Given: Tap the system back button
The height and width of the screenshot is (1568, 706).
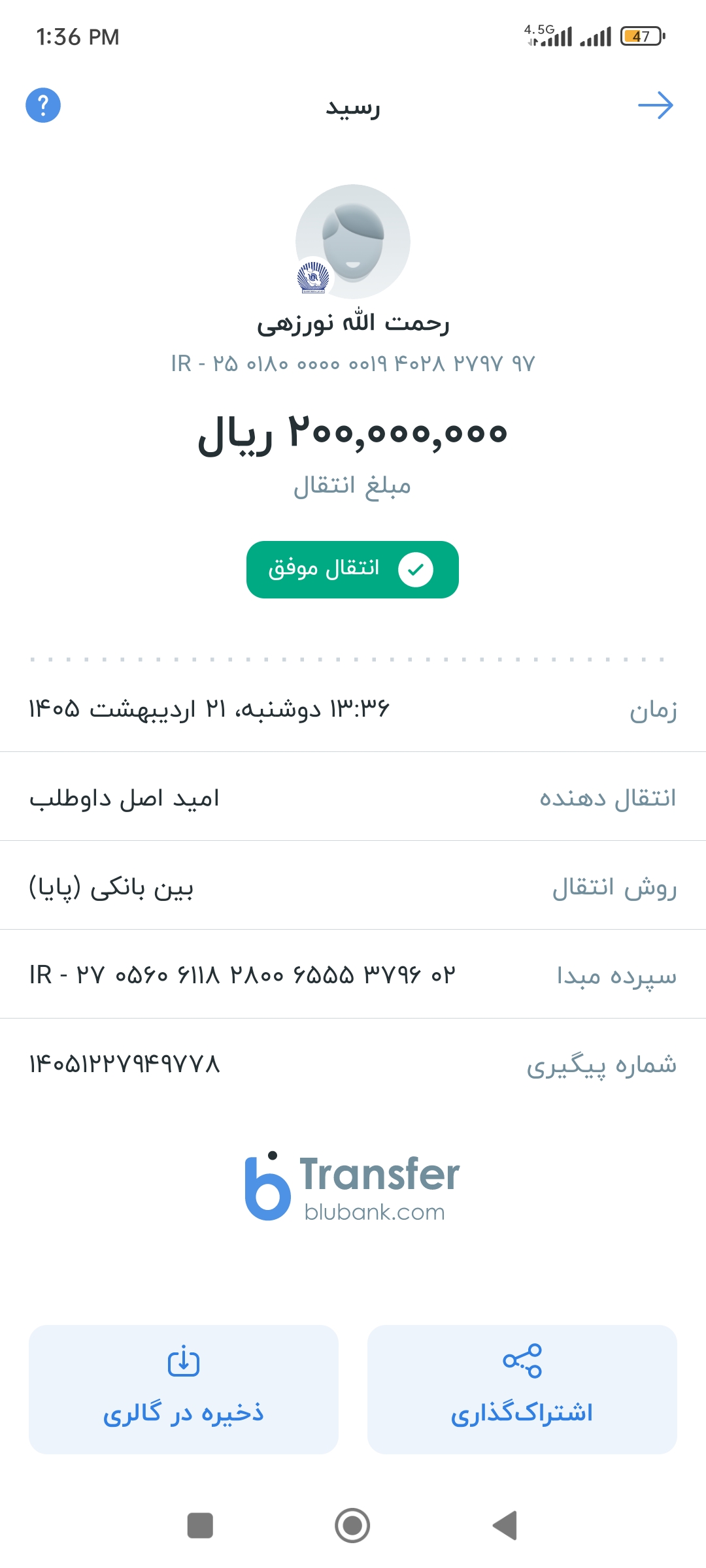Looking at the screenshot, I should 505,1526.
